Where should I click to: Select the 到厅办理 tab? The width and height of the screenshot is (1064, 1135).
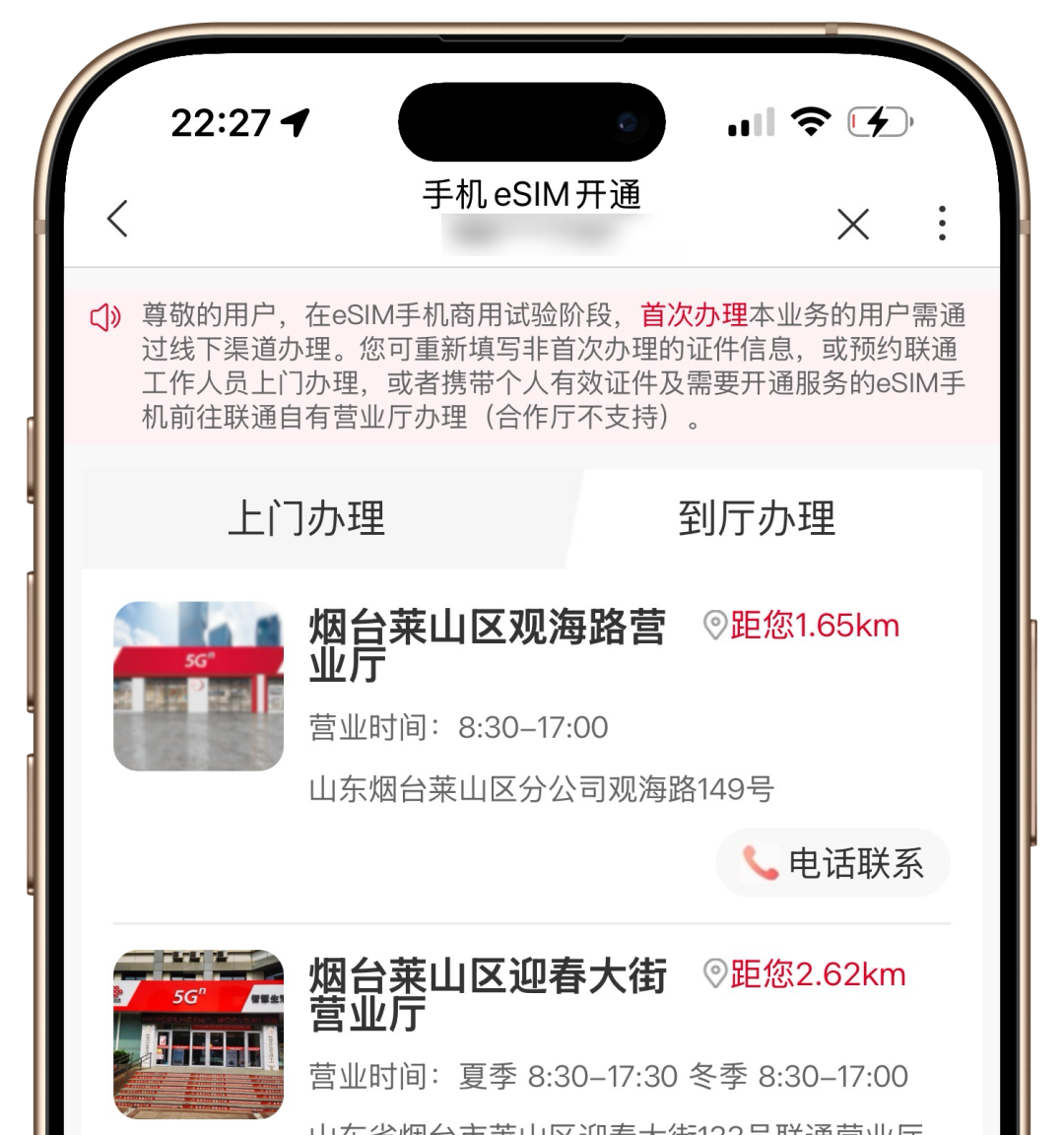pos(757,518)
